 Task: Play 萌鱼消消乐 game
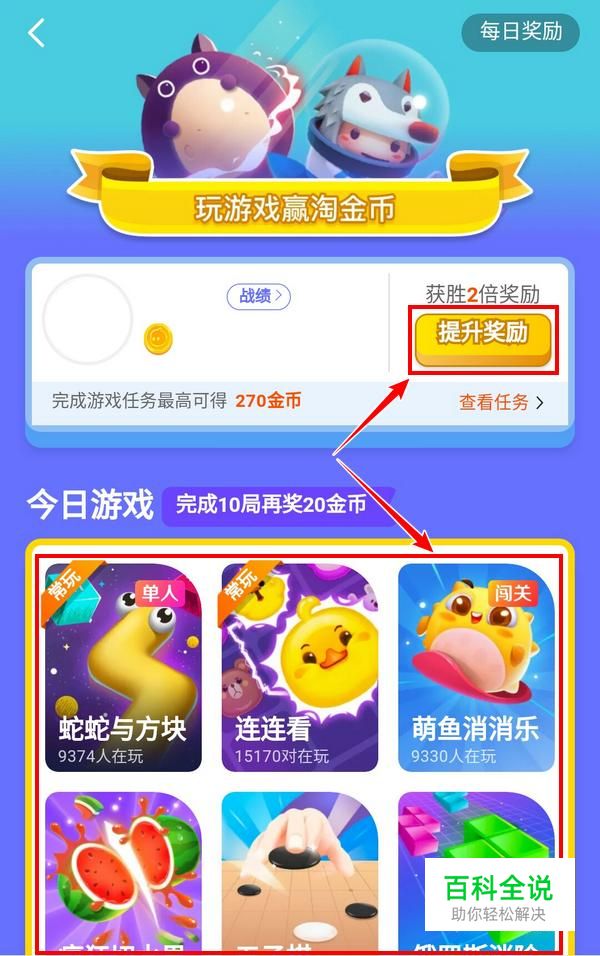[x=476, y=668]
